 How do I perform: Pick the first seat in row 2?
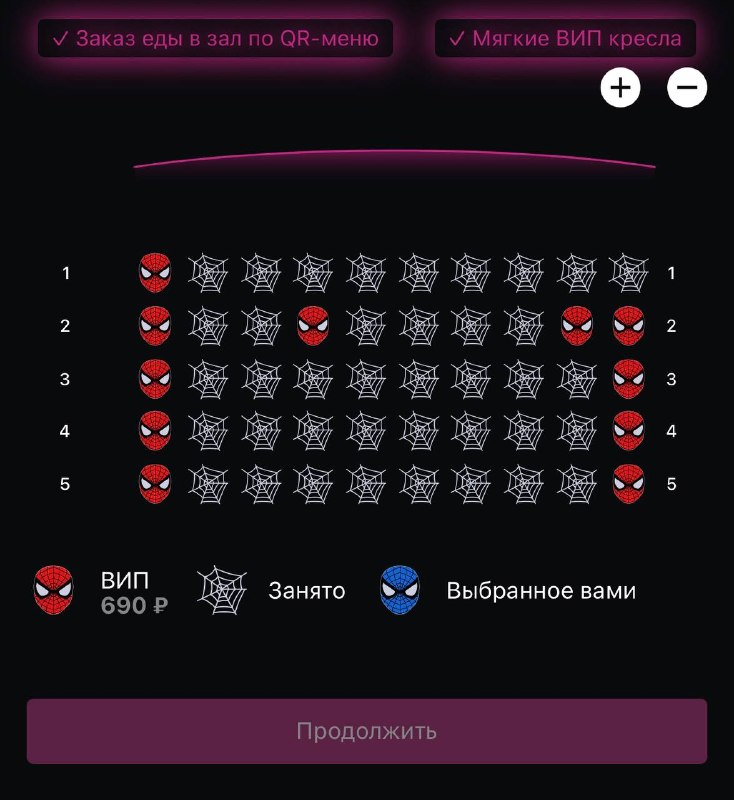(155, 326)
